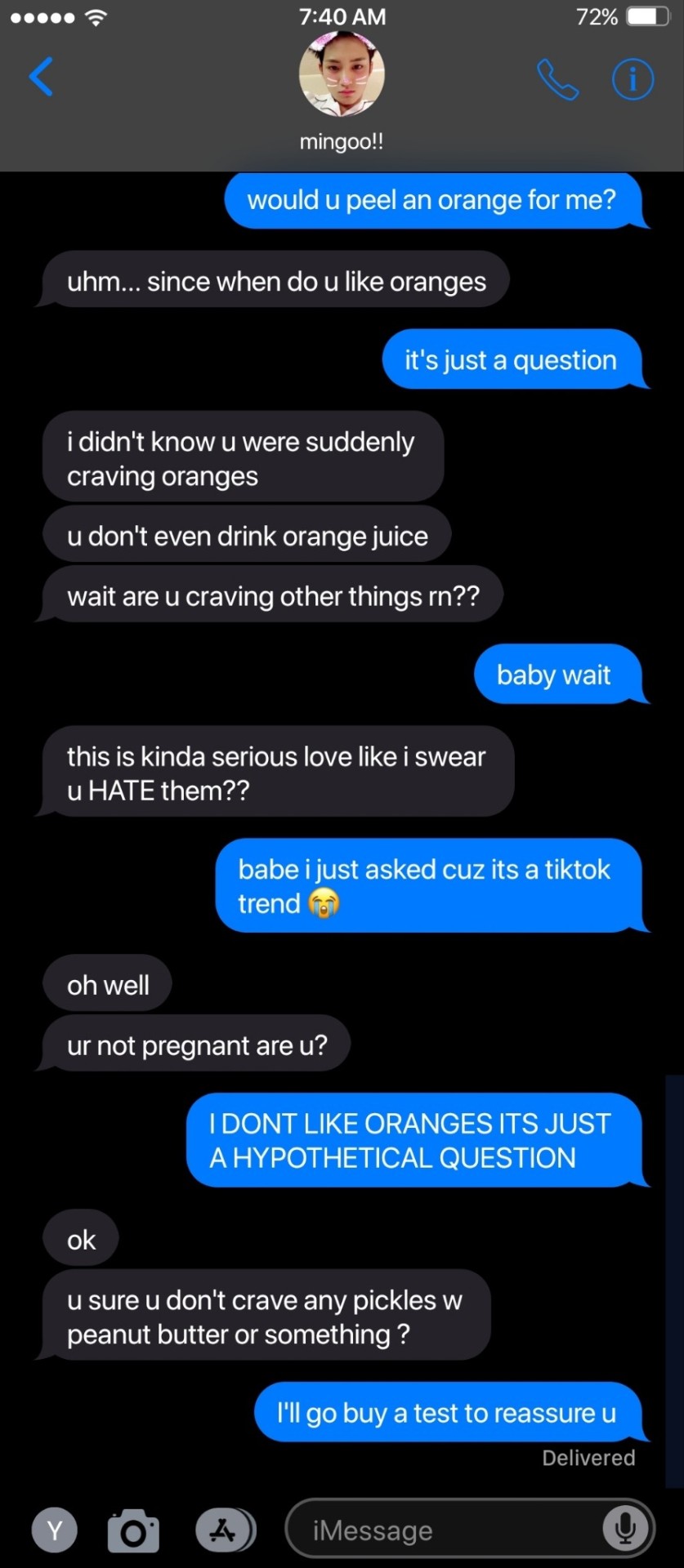Image resolution: width=684 pixels, height=1568 pixels.
Task: Open mingoo!! contact profile picture
Action: point(342,75)
